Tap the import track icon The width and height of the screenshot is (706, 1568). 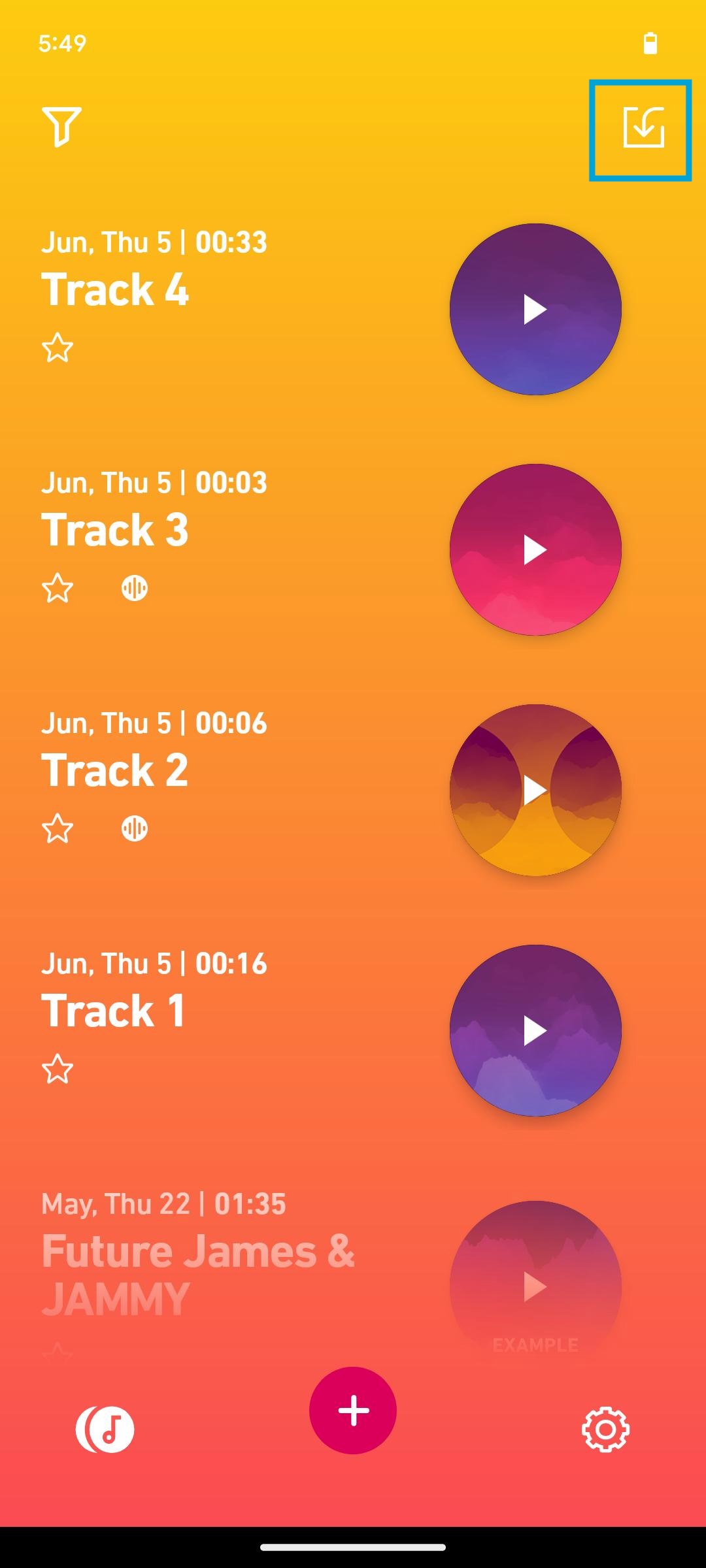pos(643,128)
